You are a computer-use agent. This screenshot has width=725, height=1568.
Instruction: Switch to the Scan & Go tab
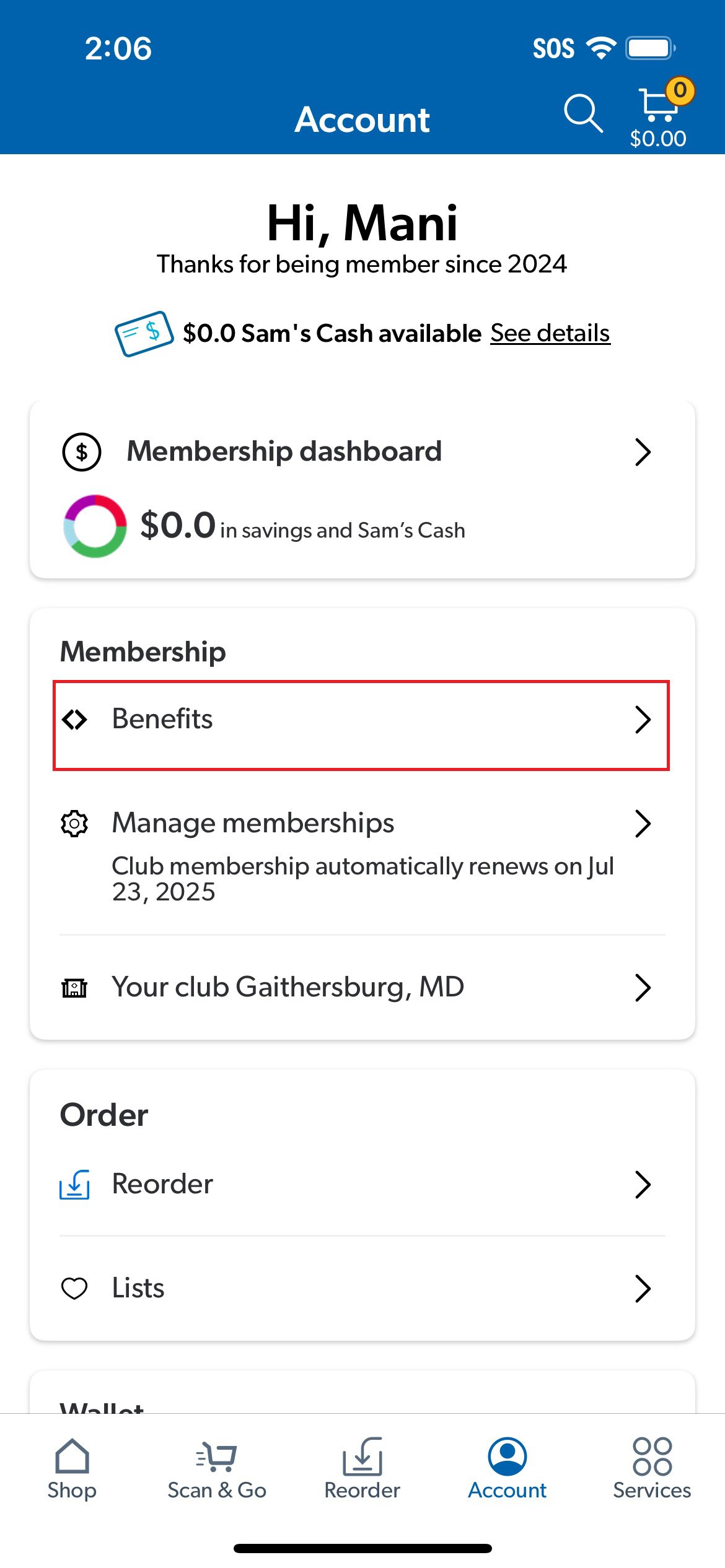[217, 1469]
